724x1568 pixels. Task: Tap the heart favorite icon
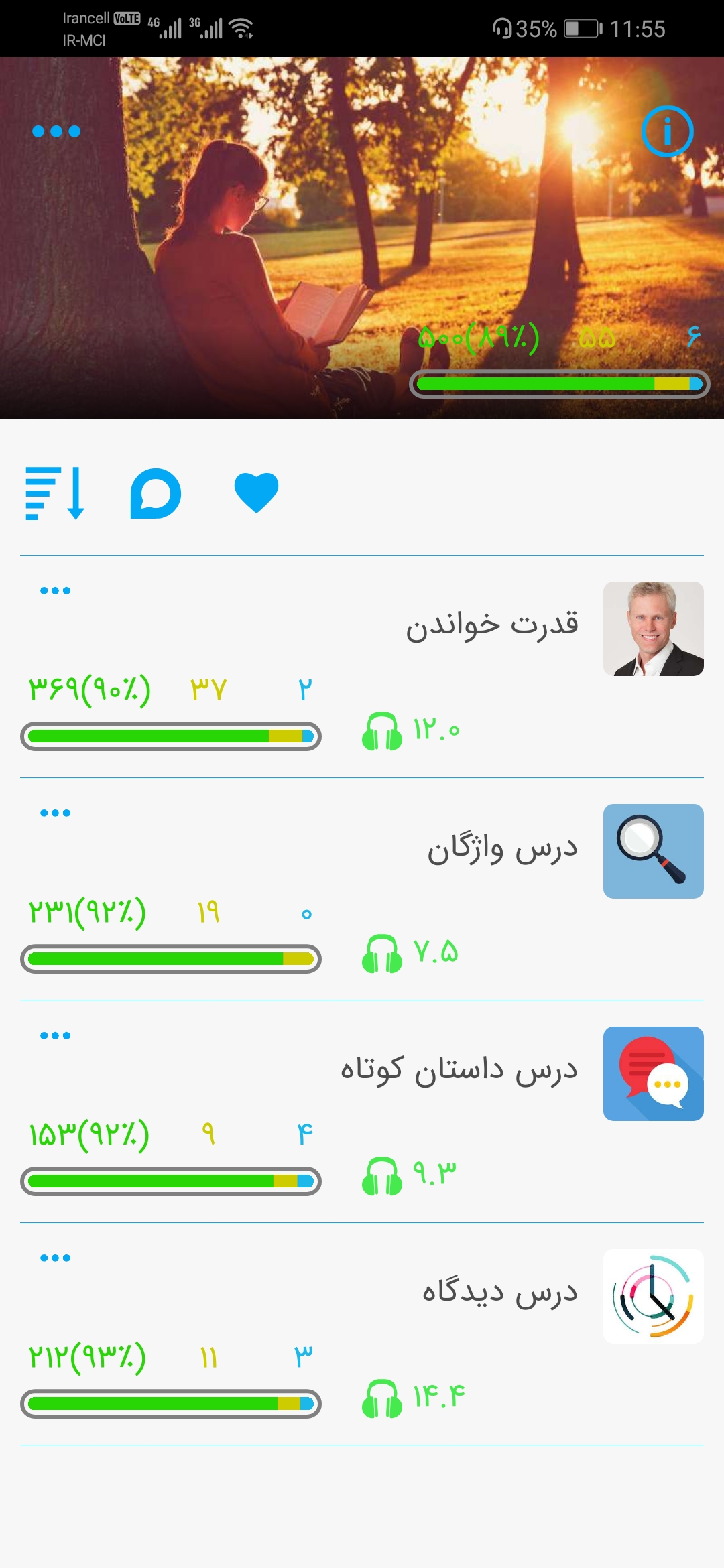[x=256, y=493]
